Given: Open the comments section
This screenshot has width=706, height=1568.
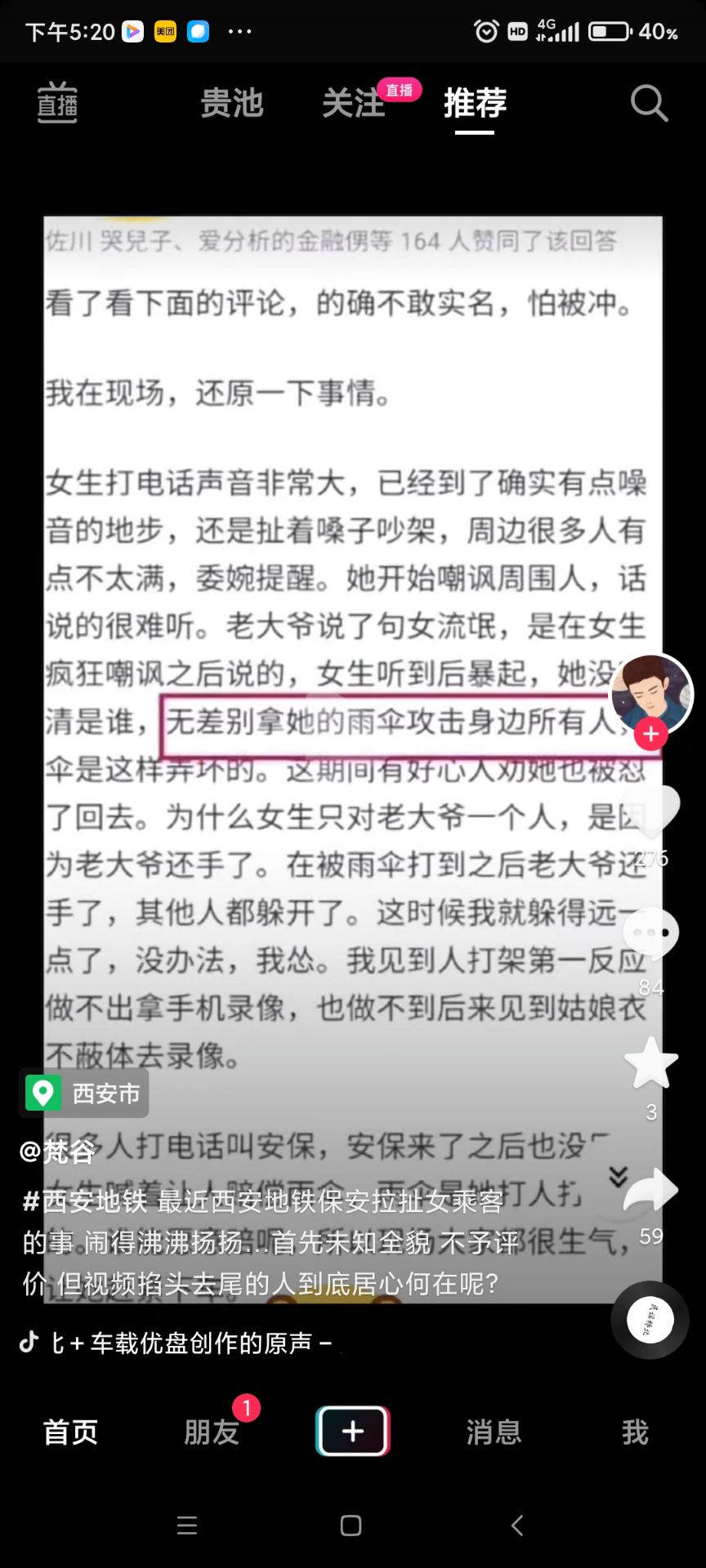Looking at the screenshot, I should [x=651, y=933].
